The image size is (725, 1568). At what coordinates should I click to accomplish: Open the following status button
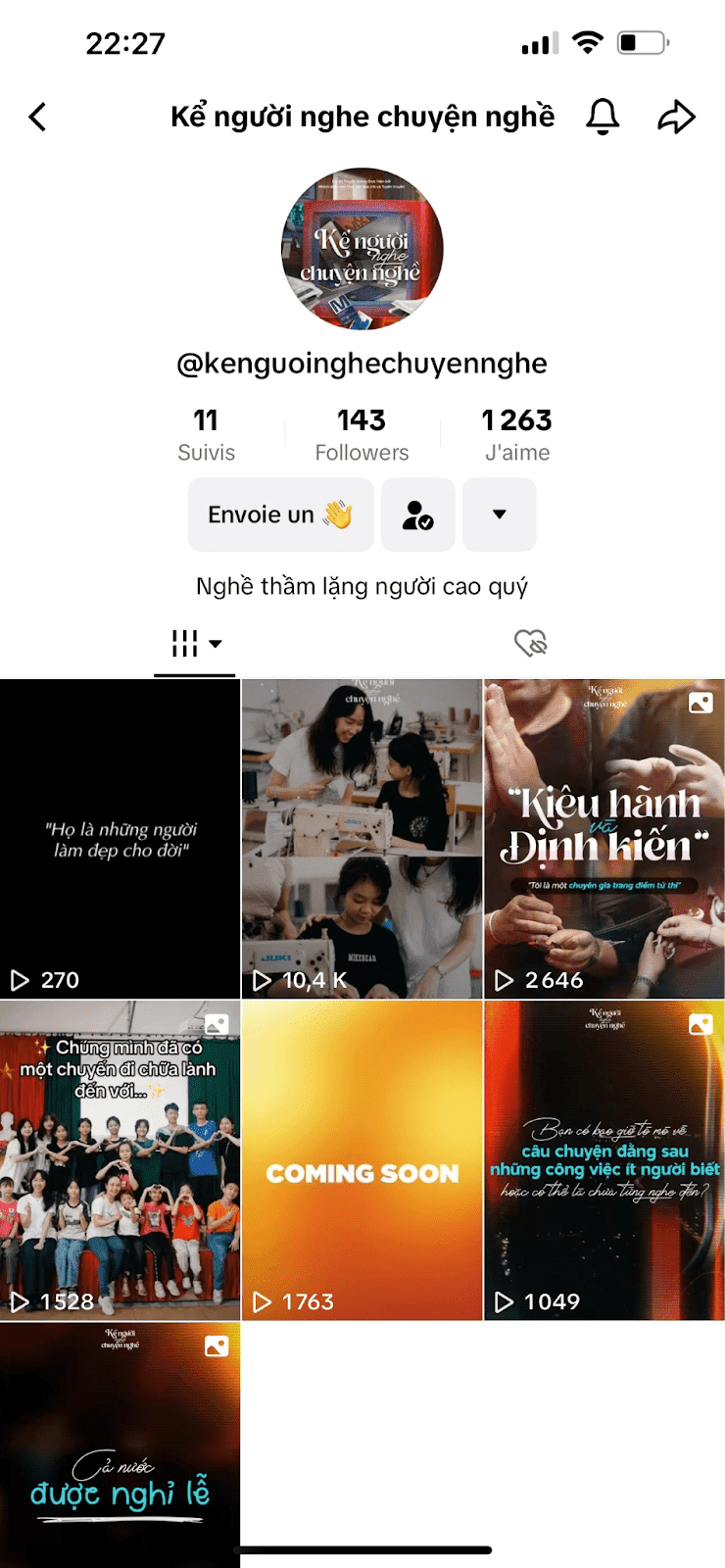tap(418, 514)
